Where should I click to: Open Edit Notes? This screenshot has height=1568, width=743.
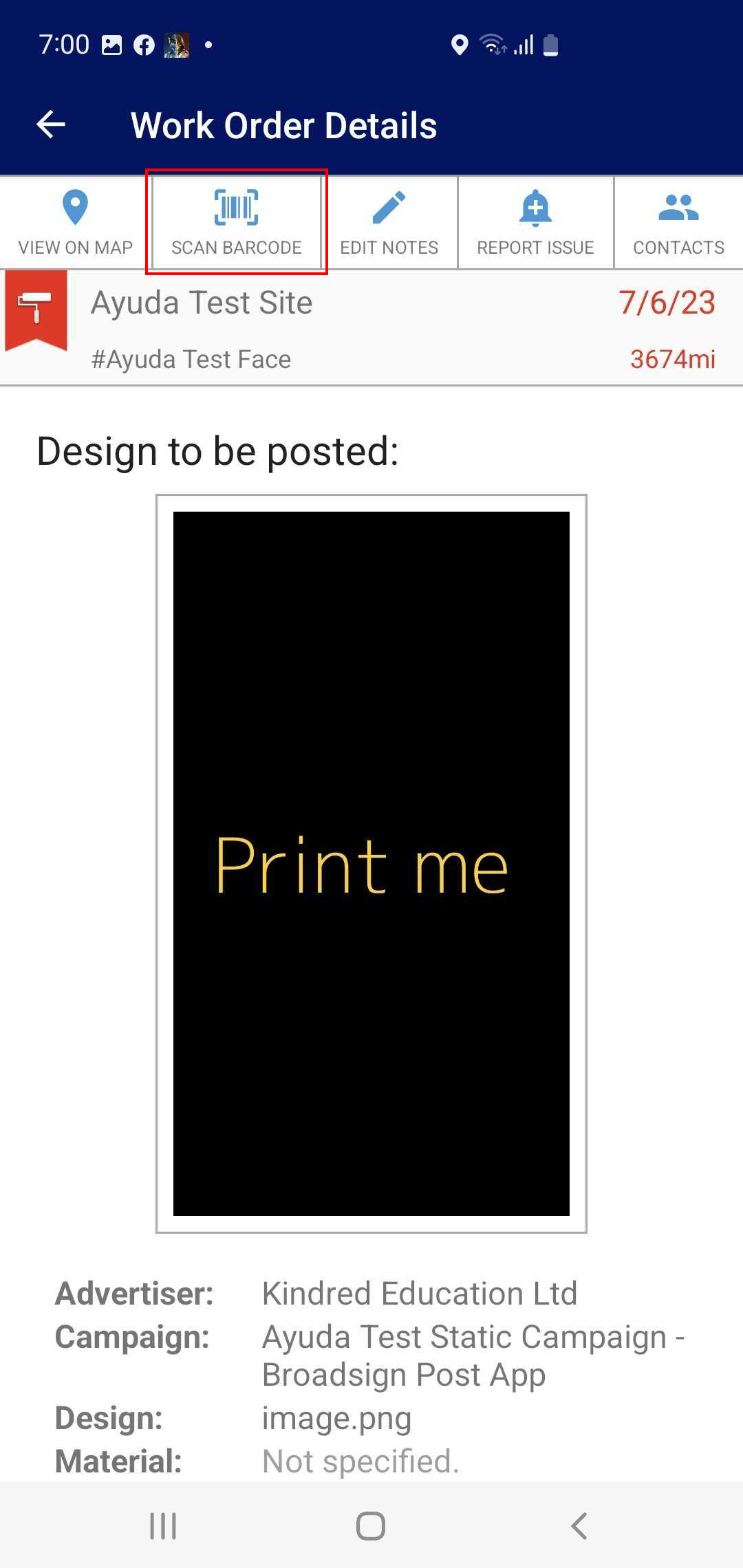pyautogui.click(x=389, y=222)
